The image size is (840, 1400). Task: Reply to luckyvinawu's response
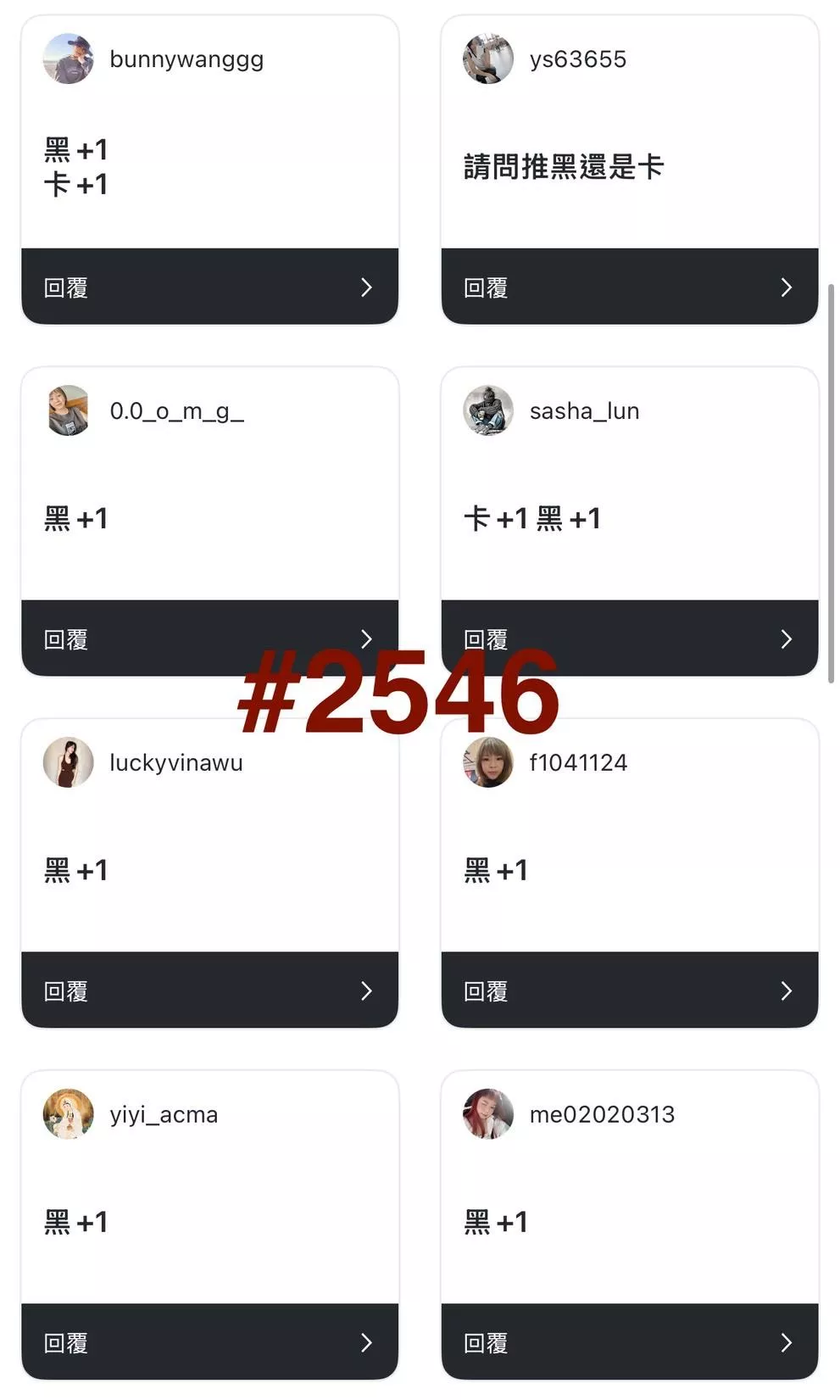click(209, 990)
